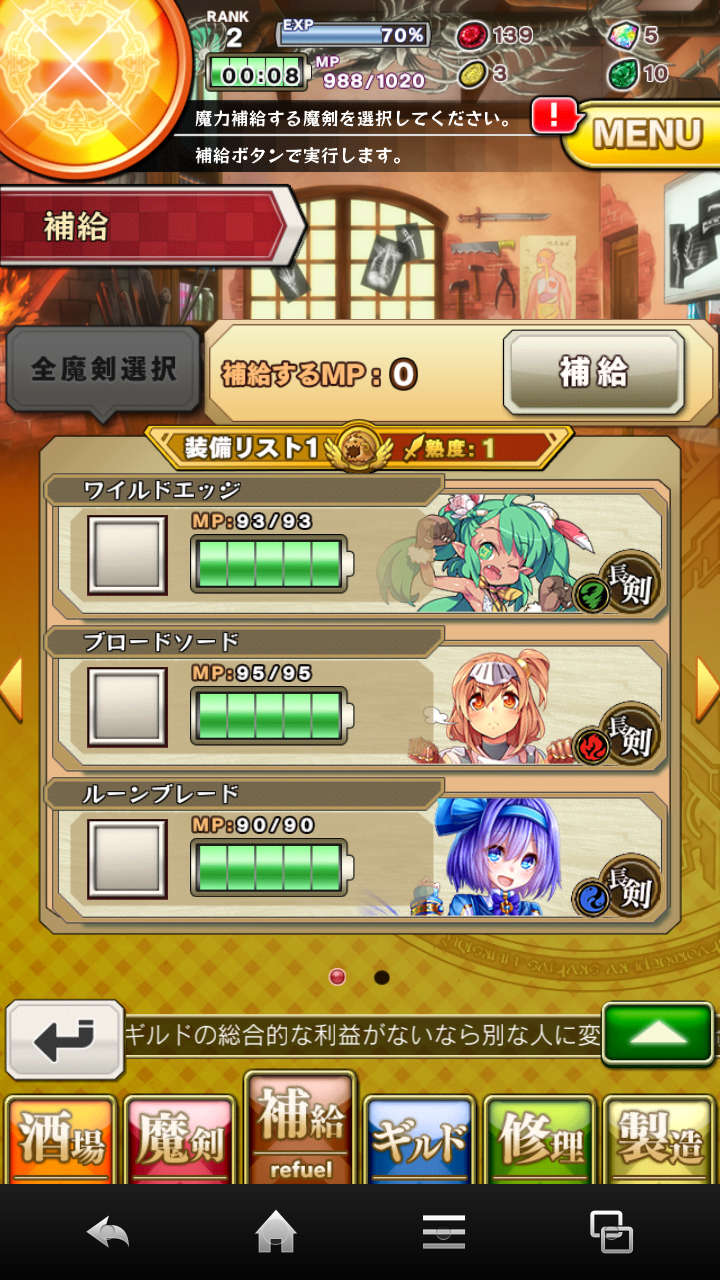Image resolution: width=720 pixels, height=1280 pixels.
Task: Check the ルーンブレード checkbox
Action: point(126,858)
